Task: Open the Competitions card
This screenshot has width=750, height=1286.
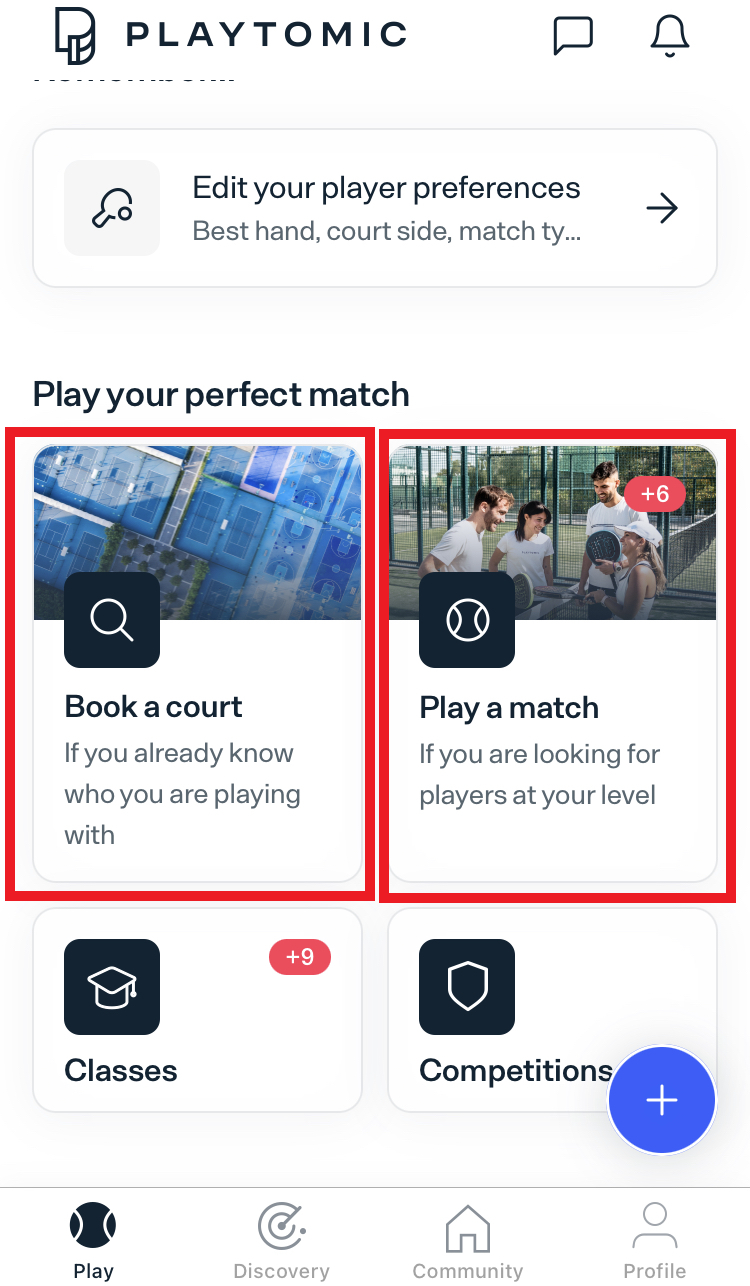Action: tap(500, 1010)
